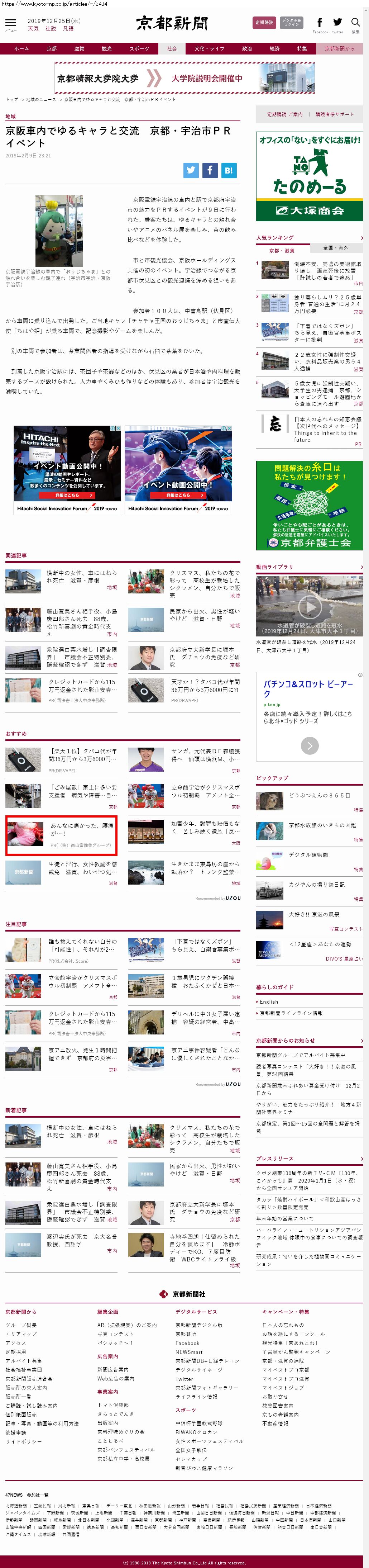369x1568 pixels.
Task: Open 購読者様サポート link
Action: [334, 114]
